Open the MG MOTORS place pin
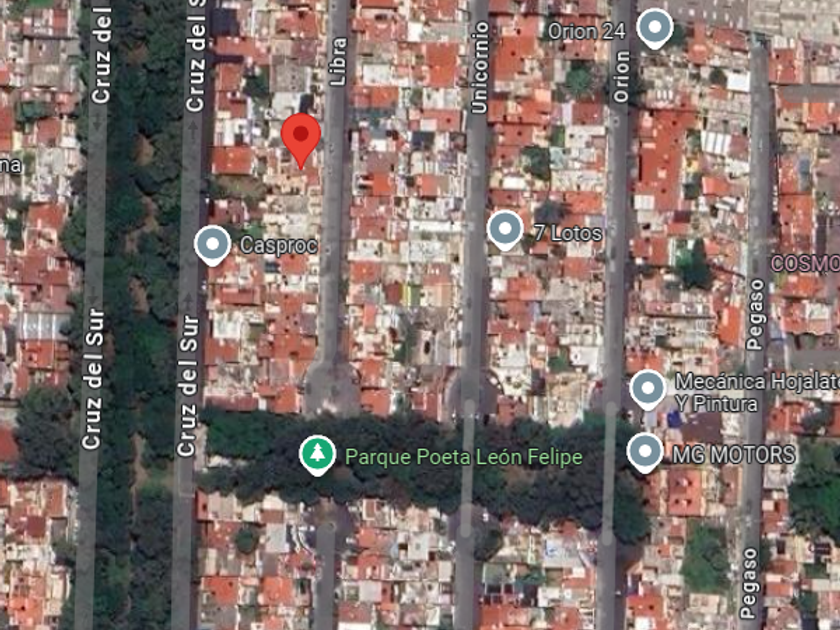Viewport: 840px width, 630px height. tap(645, 453)
